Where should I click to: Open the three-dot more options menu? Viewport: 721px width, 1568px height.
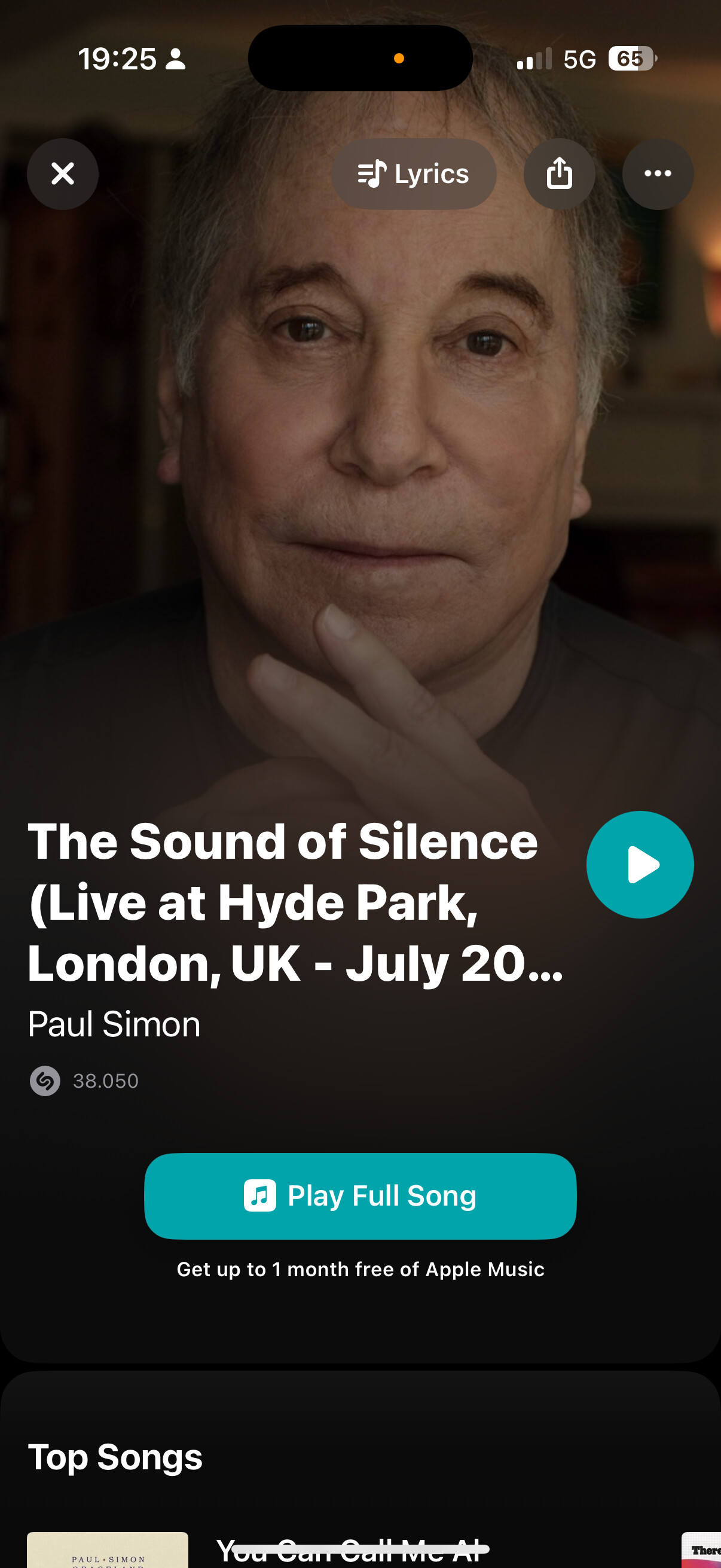[657, 174]
